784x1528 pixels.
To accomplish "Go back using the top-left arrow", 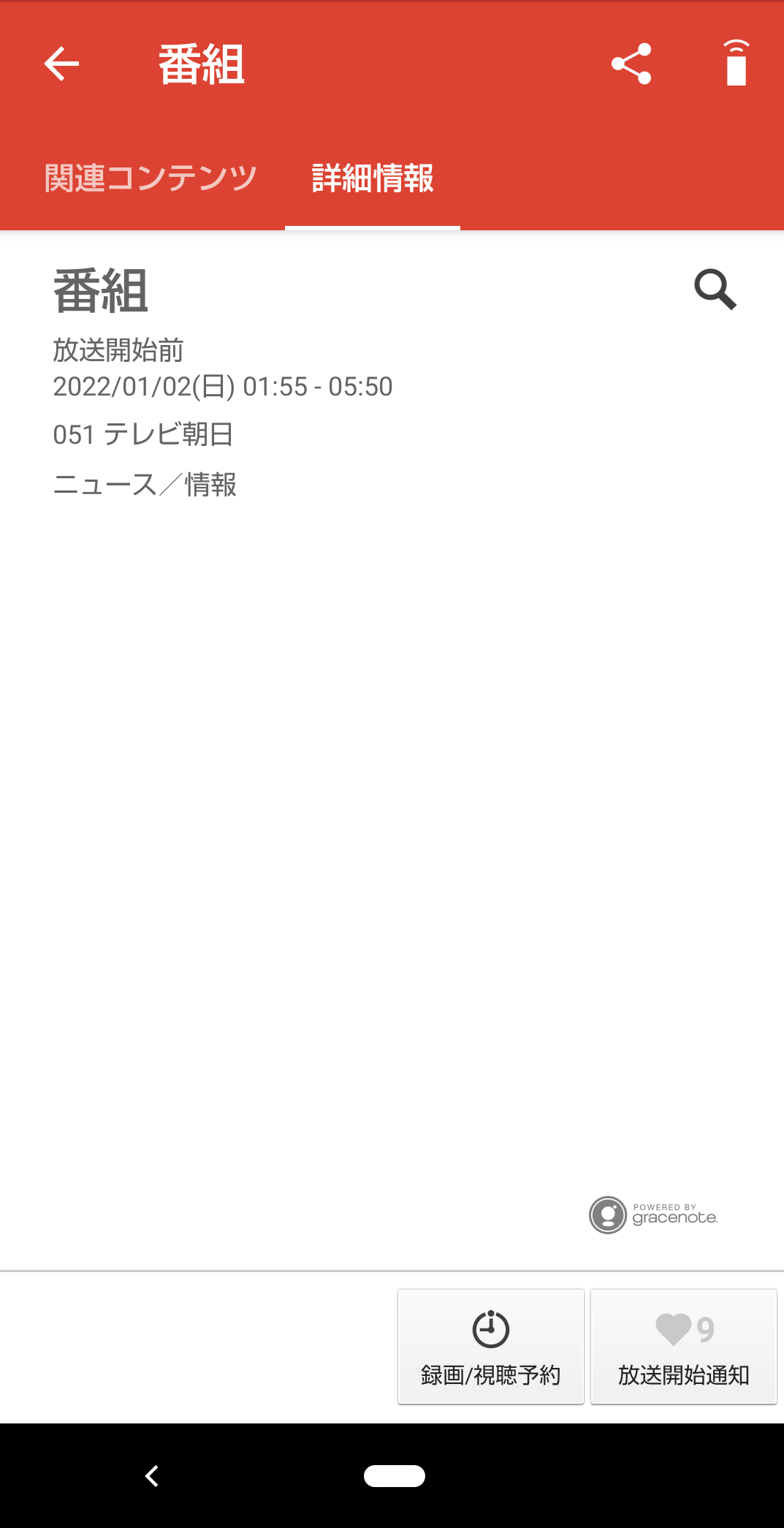I will (x=61, y=64).
